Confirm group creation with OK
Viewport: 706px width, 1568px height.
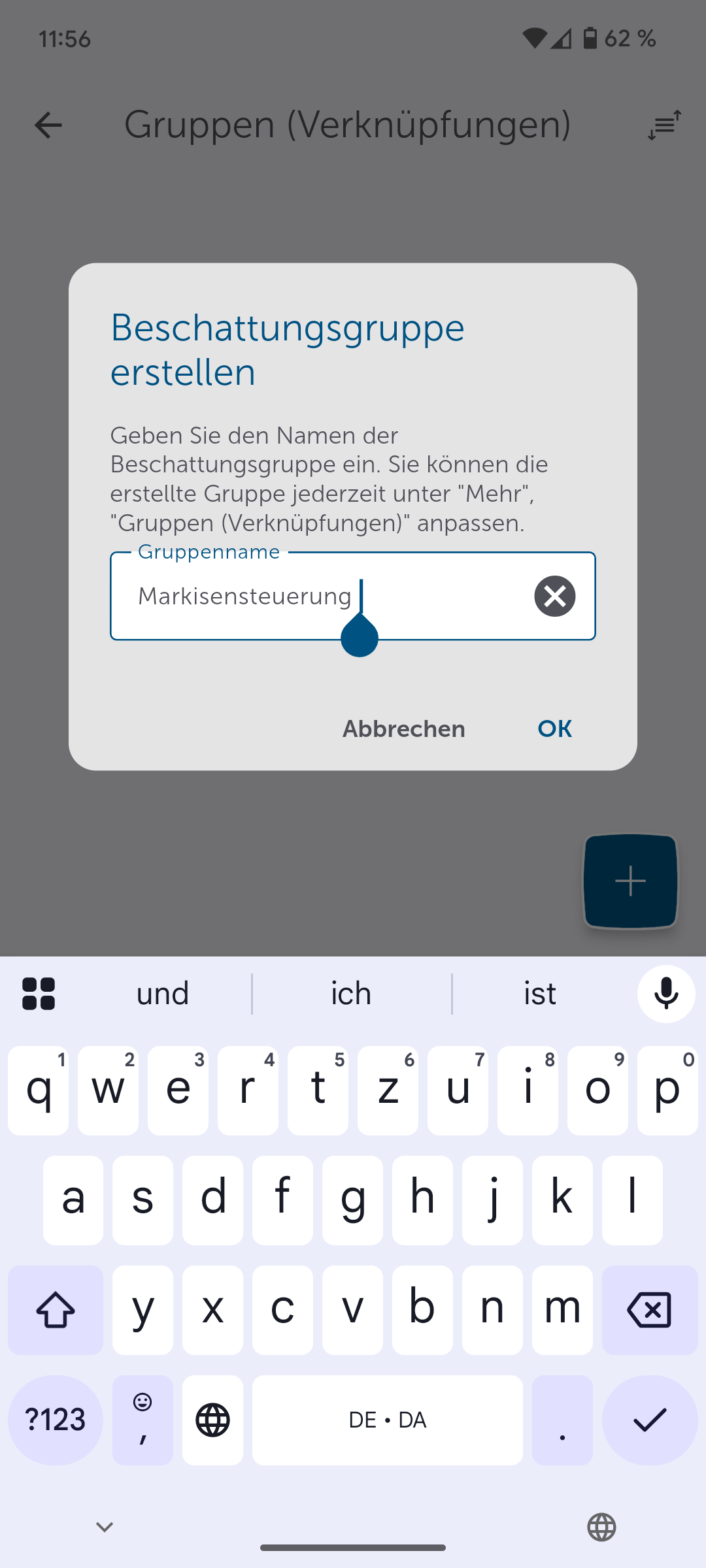[x=554, y=728]
